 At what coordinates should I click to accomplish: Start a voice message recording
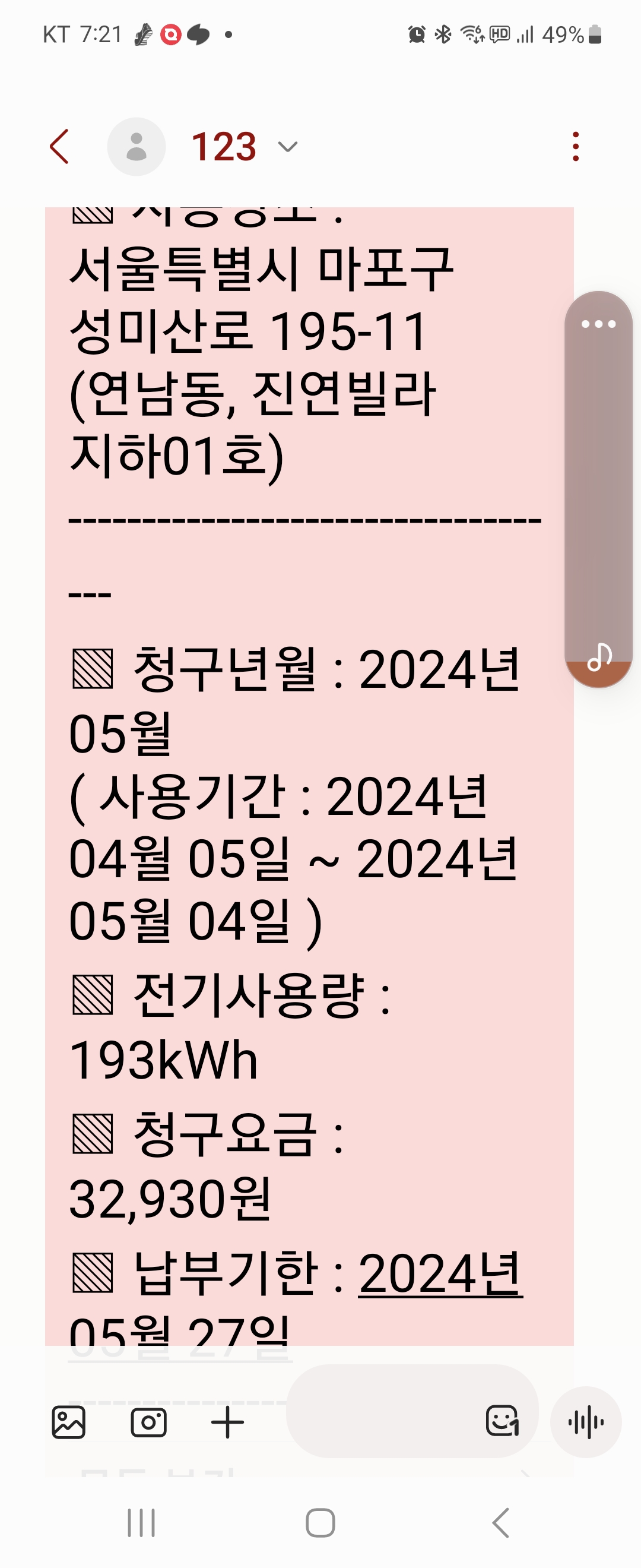point(586,1422)
